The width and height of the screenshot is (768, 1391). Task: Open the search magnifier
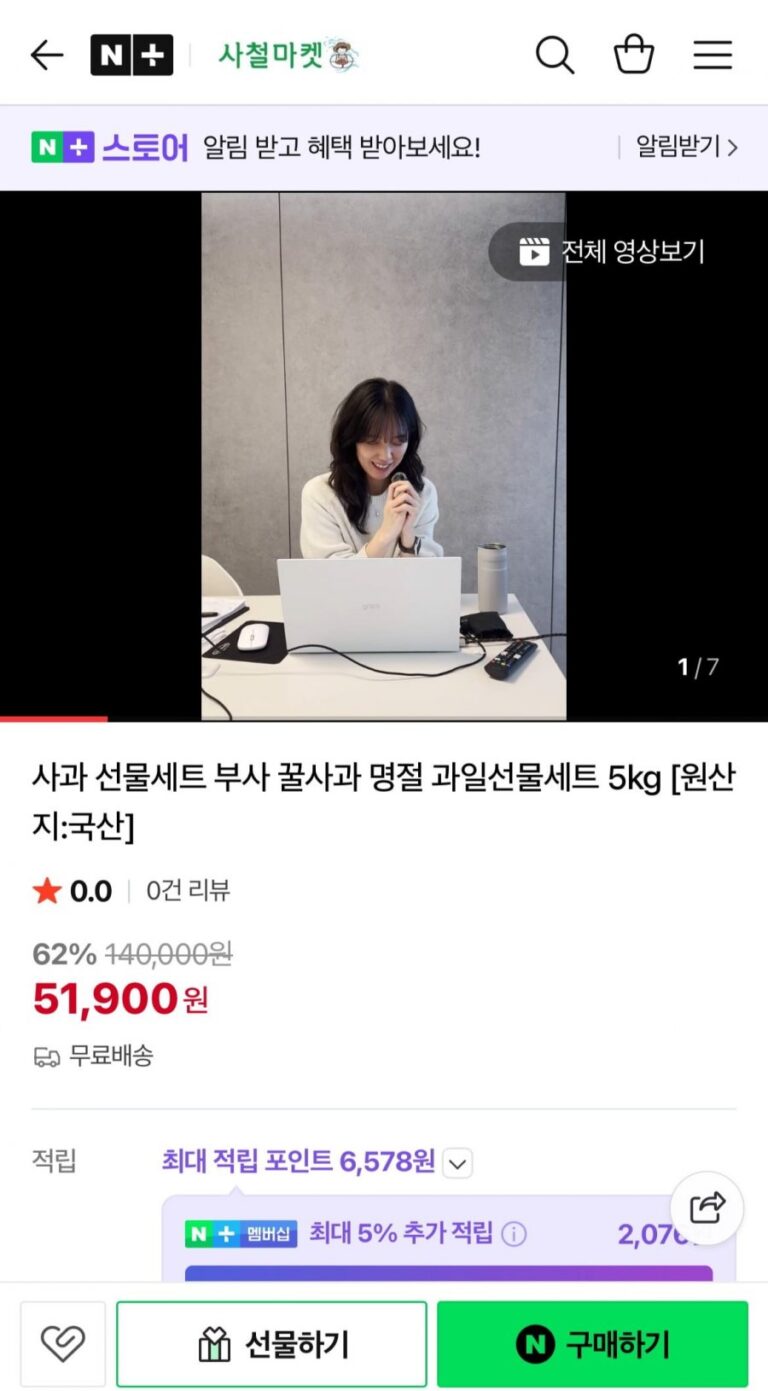(x=554, y=55)
